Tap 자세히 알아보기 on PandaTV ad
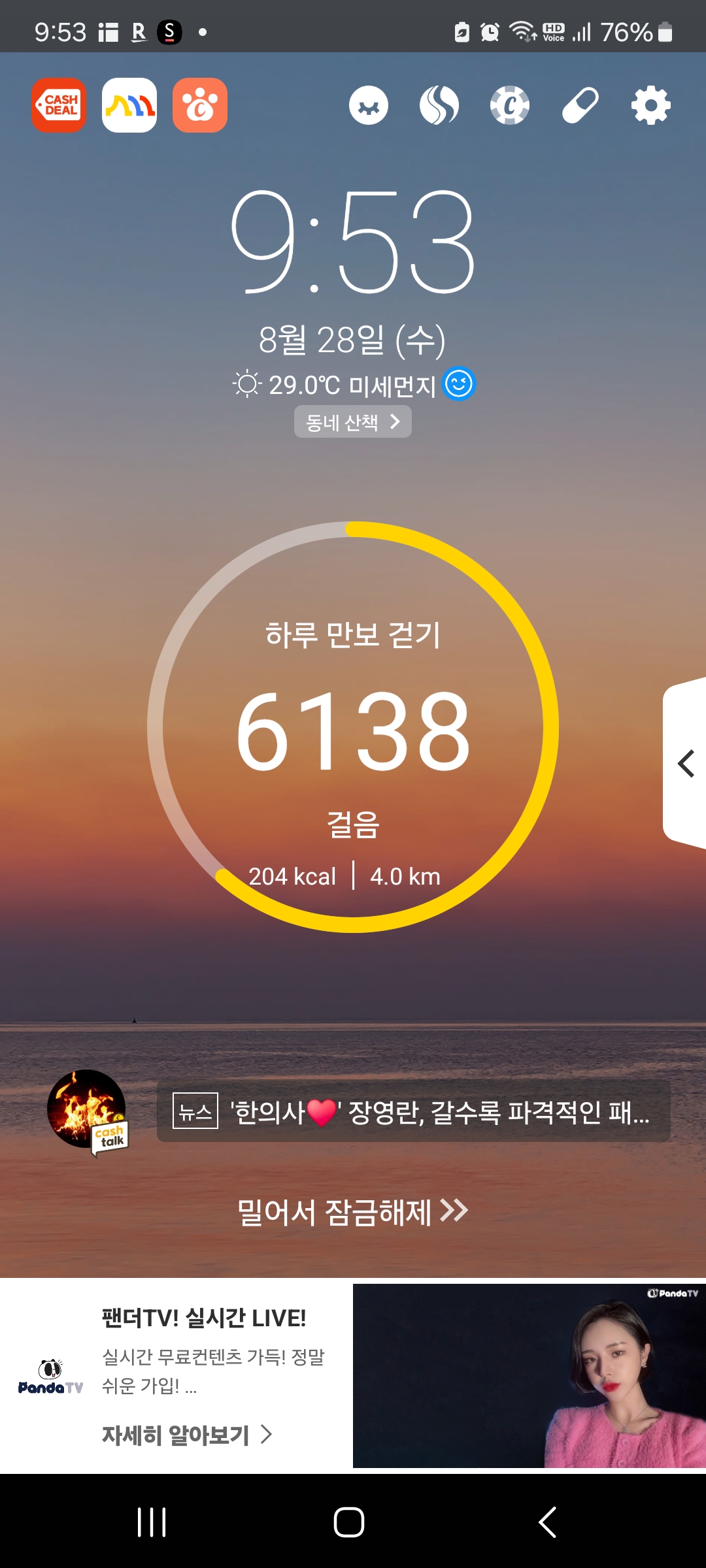Screen dimensions: 706x1568 (x=187, y=1435)
